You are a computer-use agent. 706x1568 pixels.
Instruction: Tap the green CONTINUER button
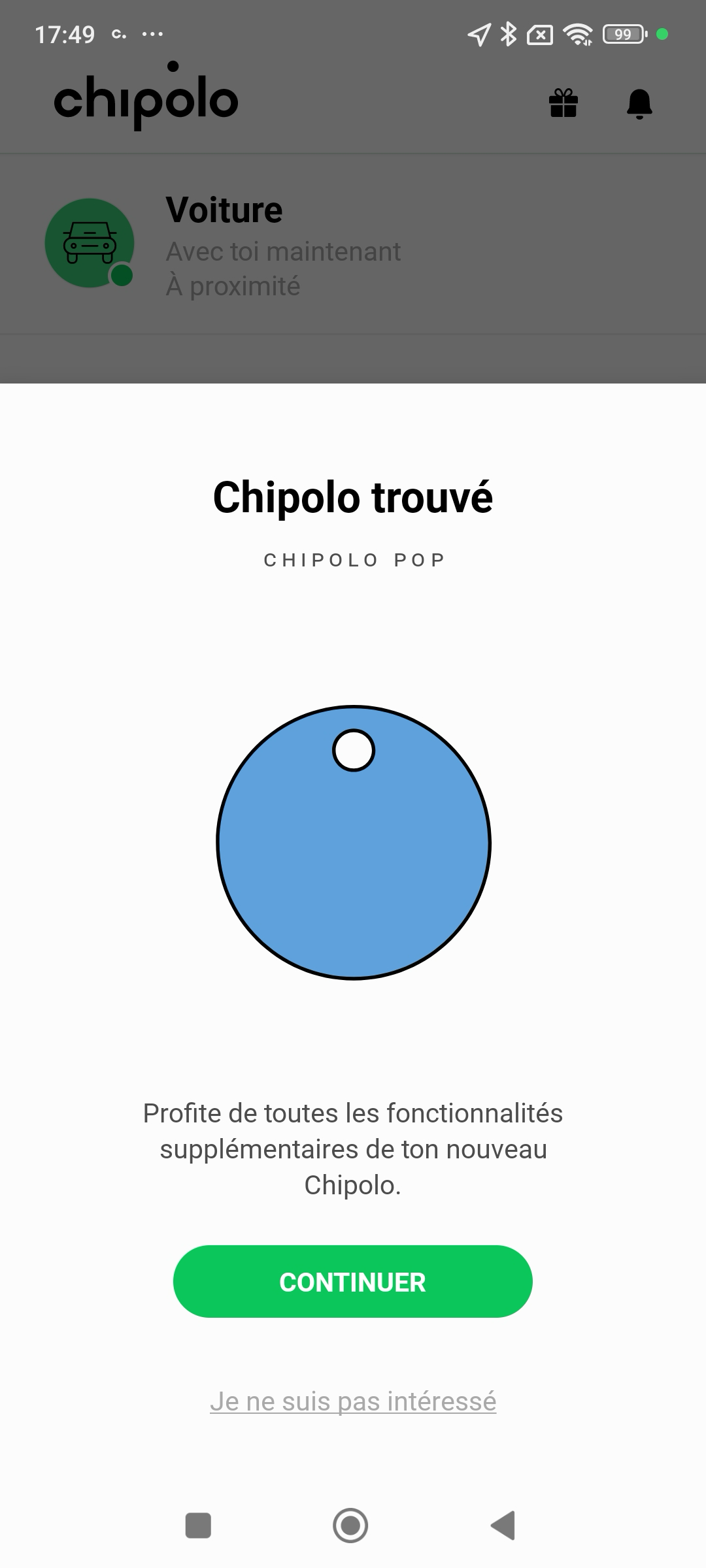click(x=353, y=1282)
